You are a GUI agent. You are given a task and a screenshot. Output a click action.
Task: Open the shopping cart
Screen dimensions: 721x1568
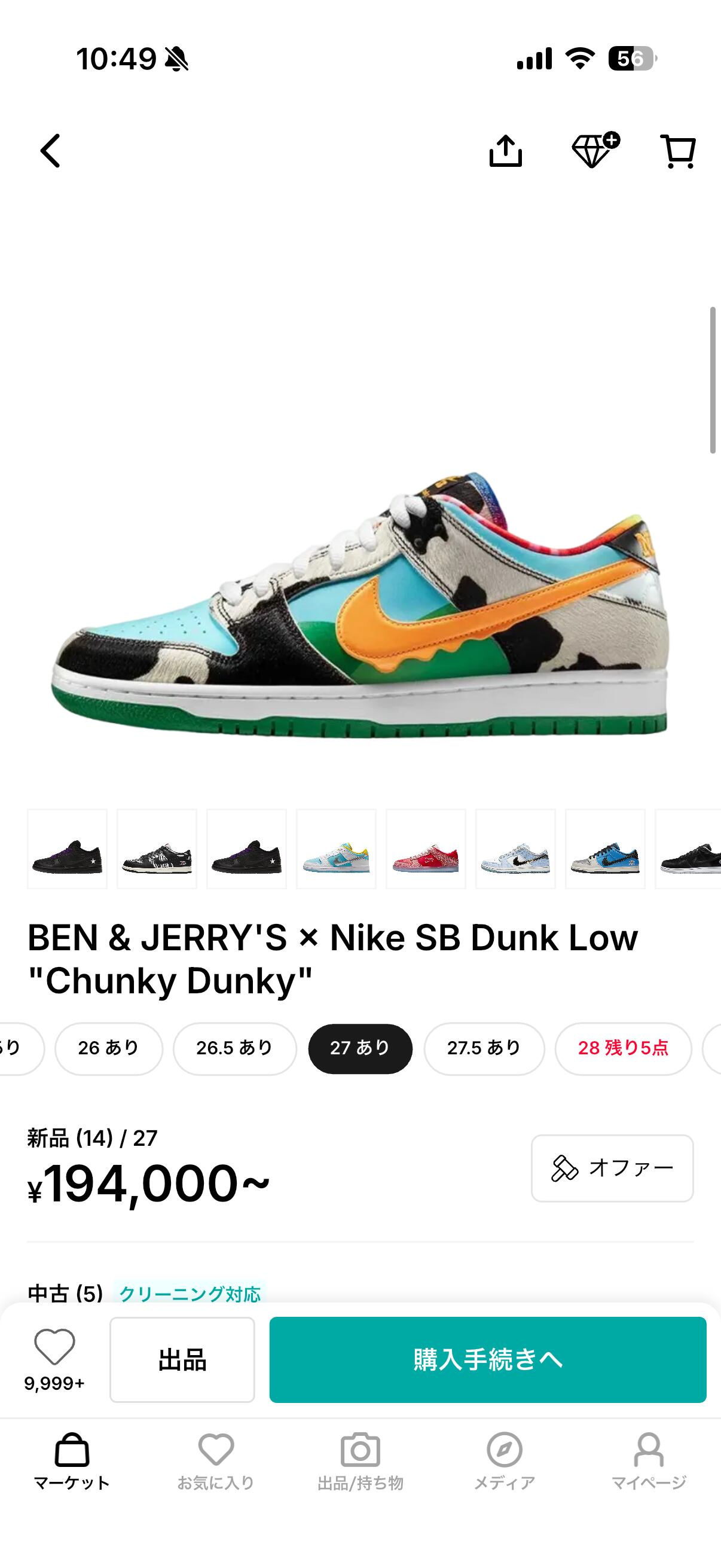point(678,151)
